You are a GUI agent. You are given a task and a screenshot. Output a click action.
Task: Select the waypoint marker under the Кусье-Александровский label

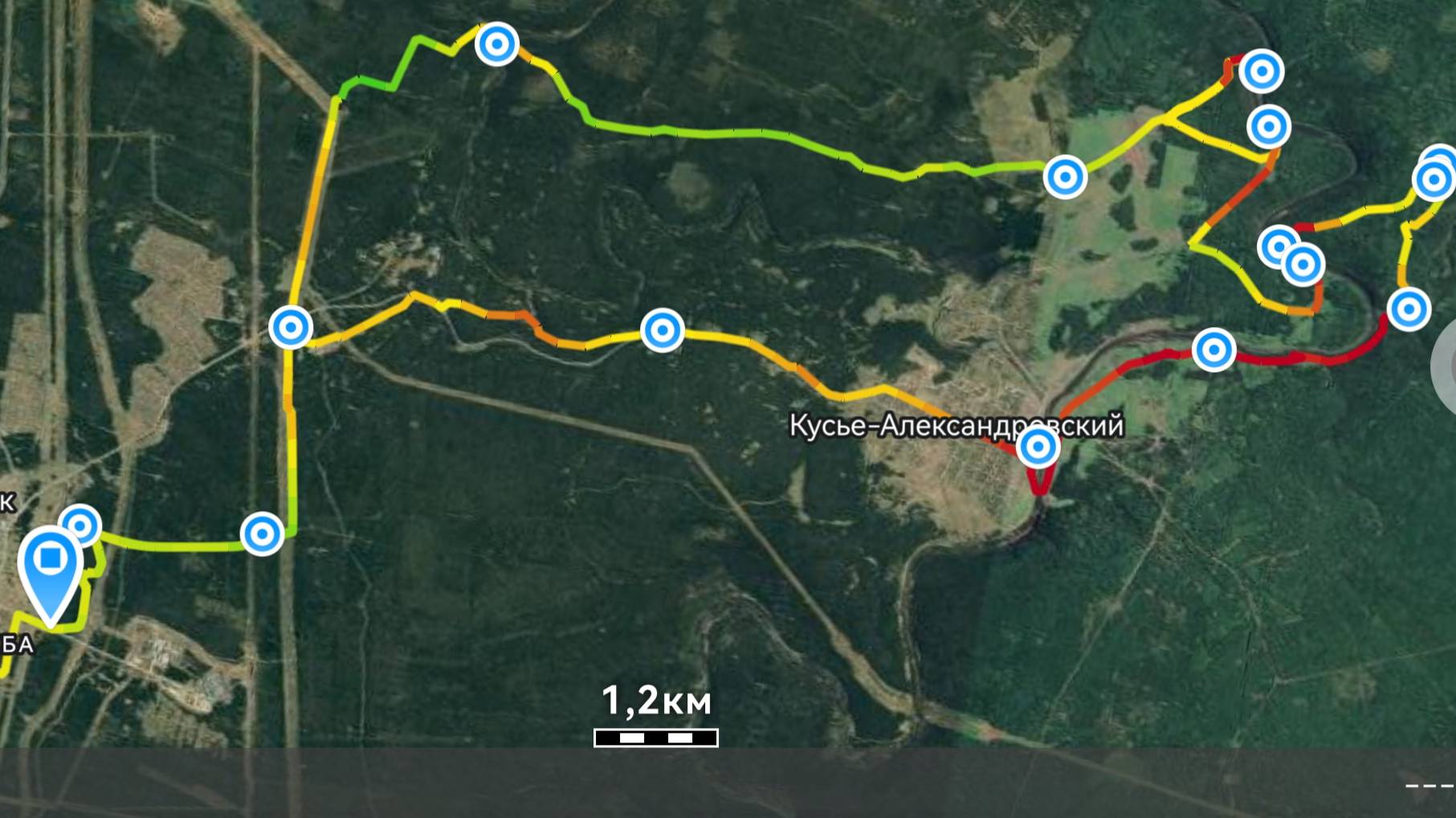(1038, 446)
